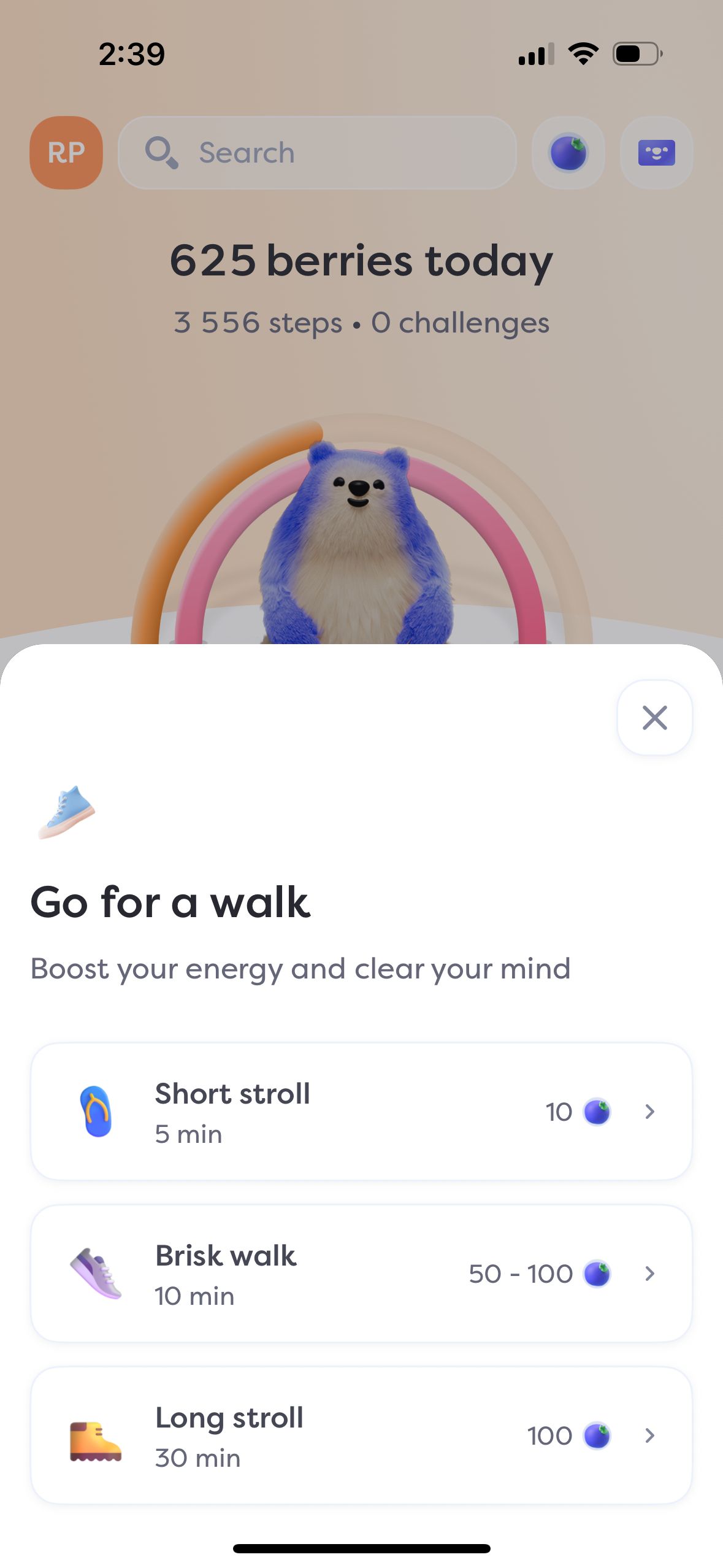Select the Short stroll 5 min option
The image size is (723, 1568).
(361, 1111)
